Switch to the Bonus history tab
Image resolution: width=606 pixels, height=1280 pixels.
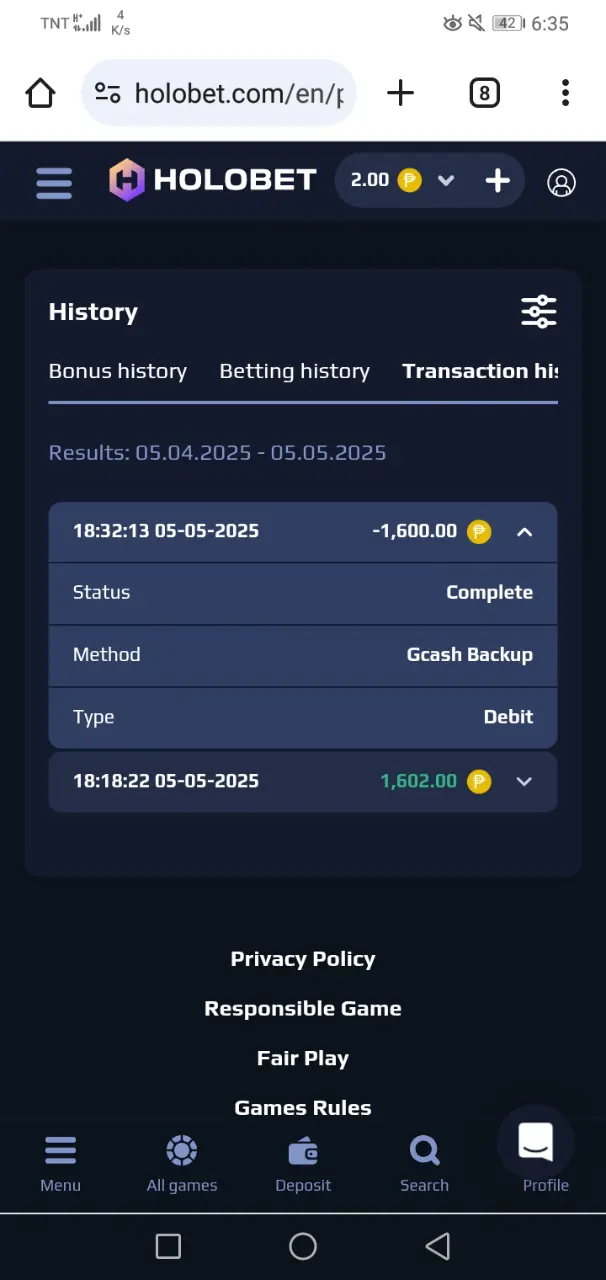tap(118, 371)
